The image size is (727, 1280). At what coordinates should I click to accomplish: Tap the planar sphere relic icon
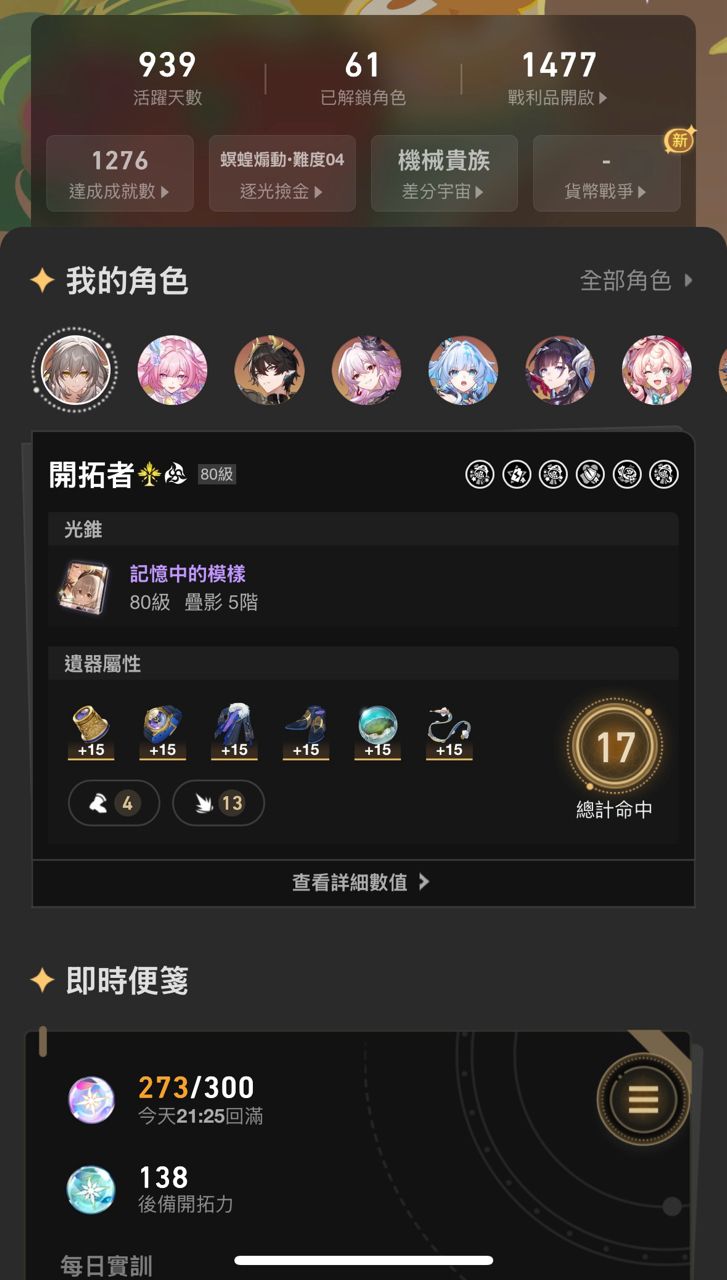point(378,733)
